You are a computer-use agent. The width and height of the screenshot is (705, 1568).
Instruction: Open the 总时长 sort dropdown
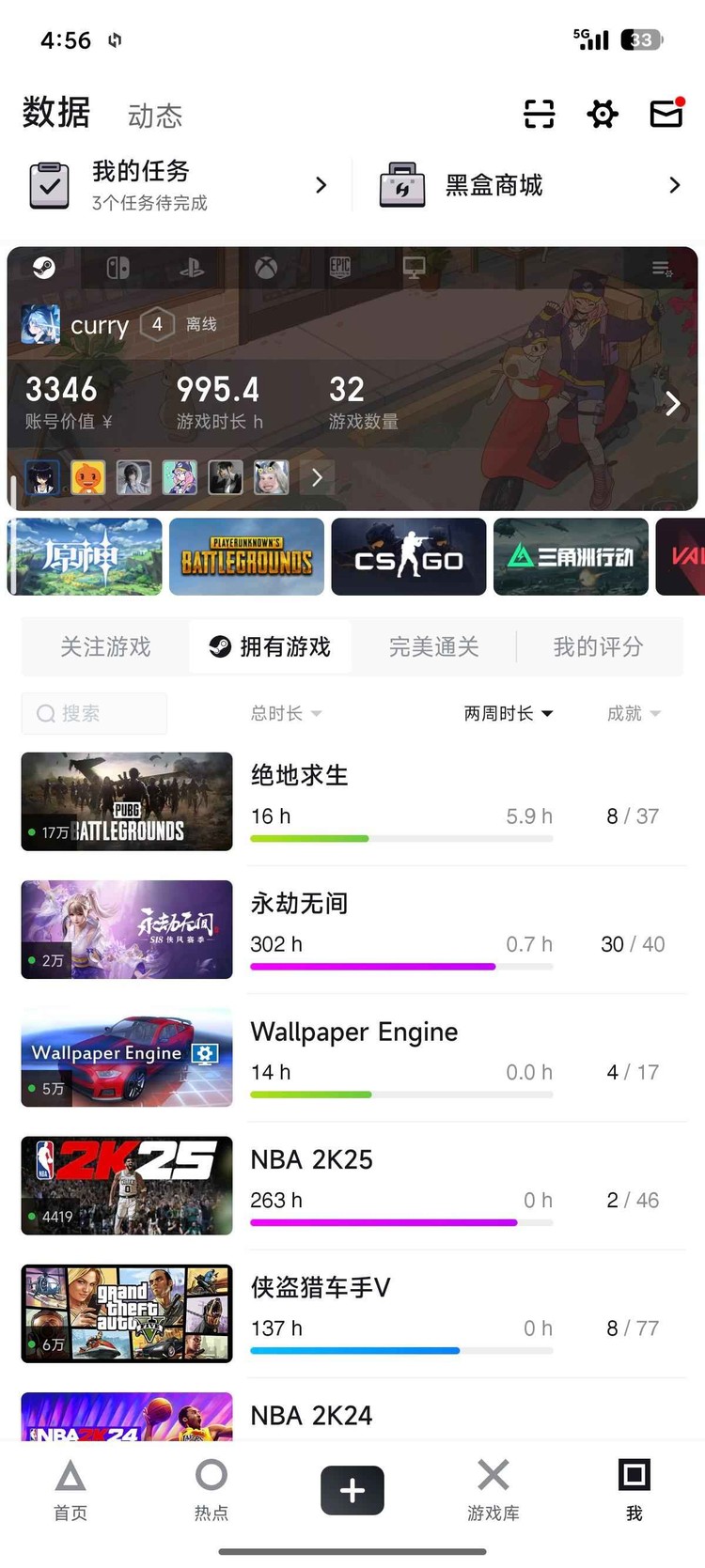(x=285, y=714)
